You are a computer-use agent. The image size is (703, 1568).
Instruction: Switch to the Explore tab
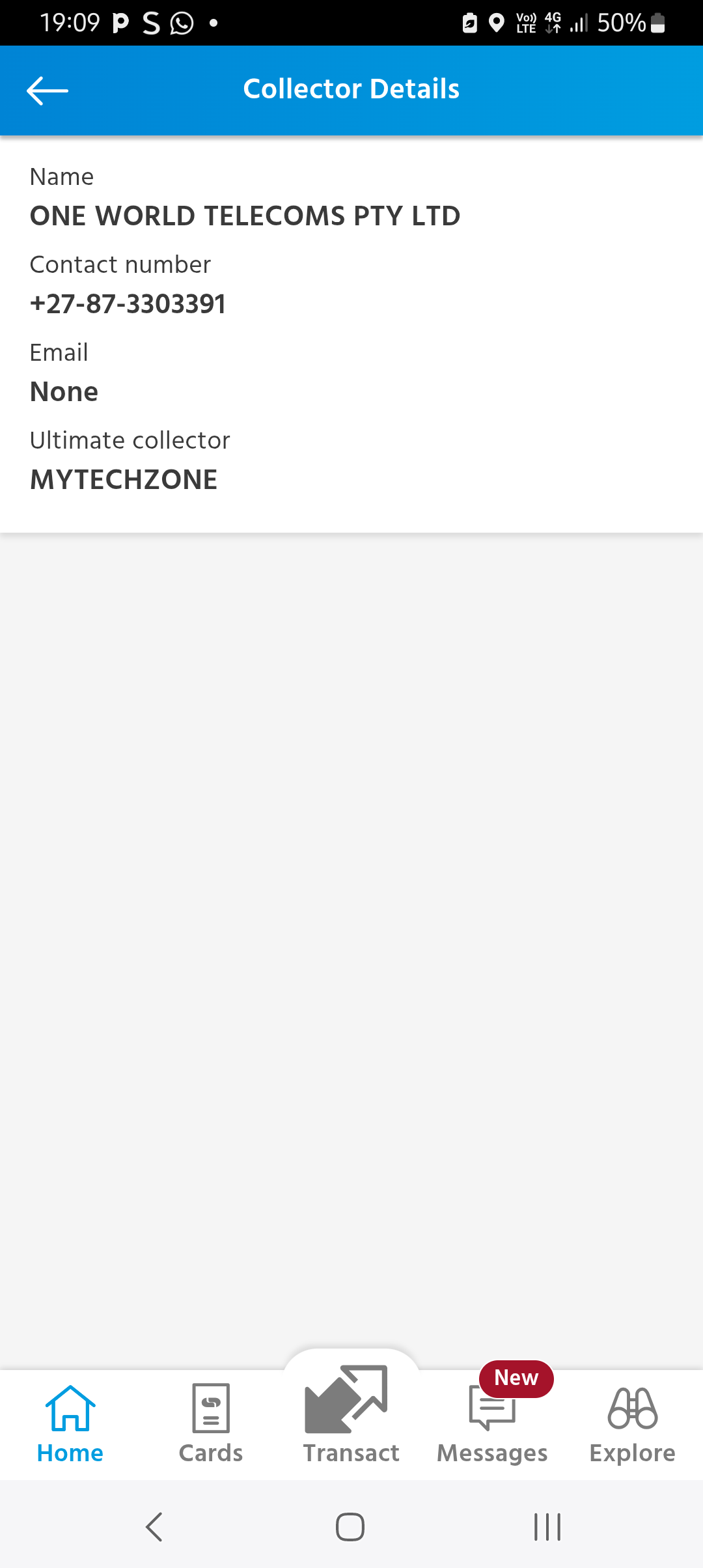tap(632, 1423)
